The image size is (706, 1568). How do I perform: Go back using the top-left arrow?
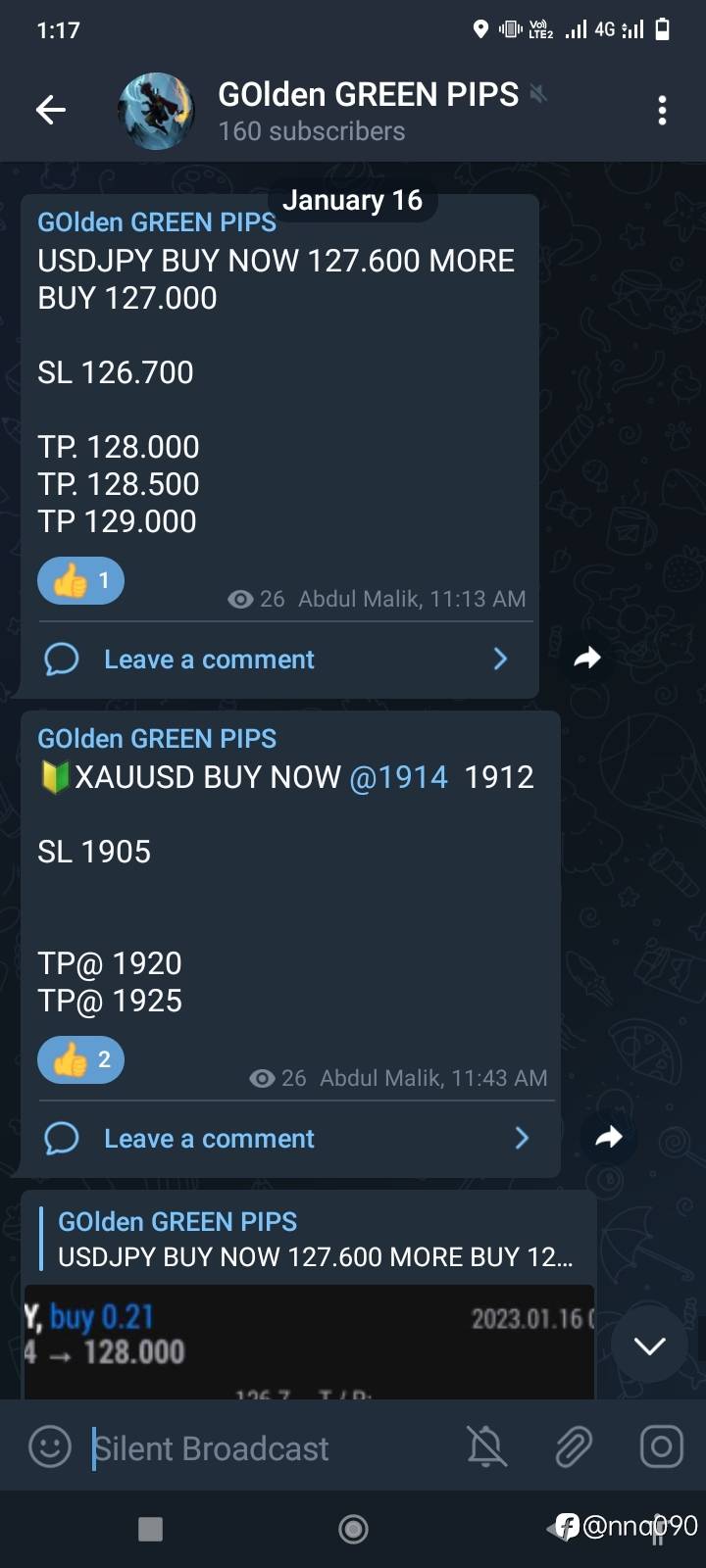51,110
